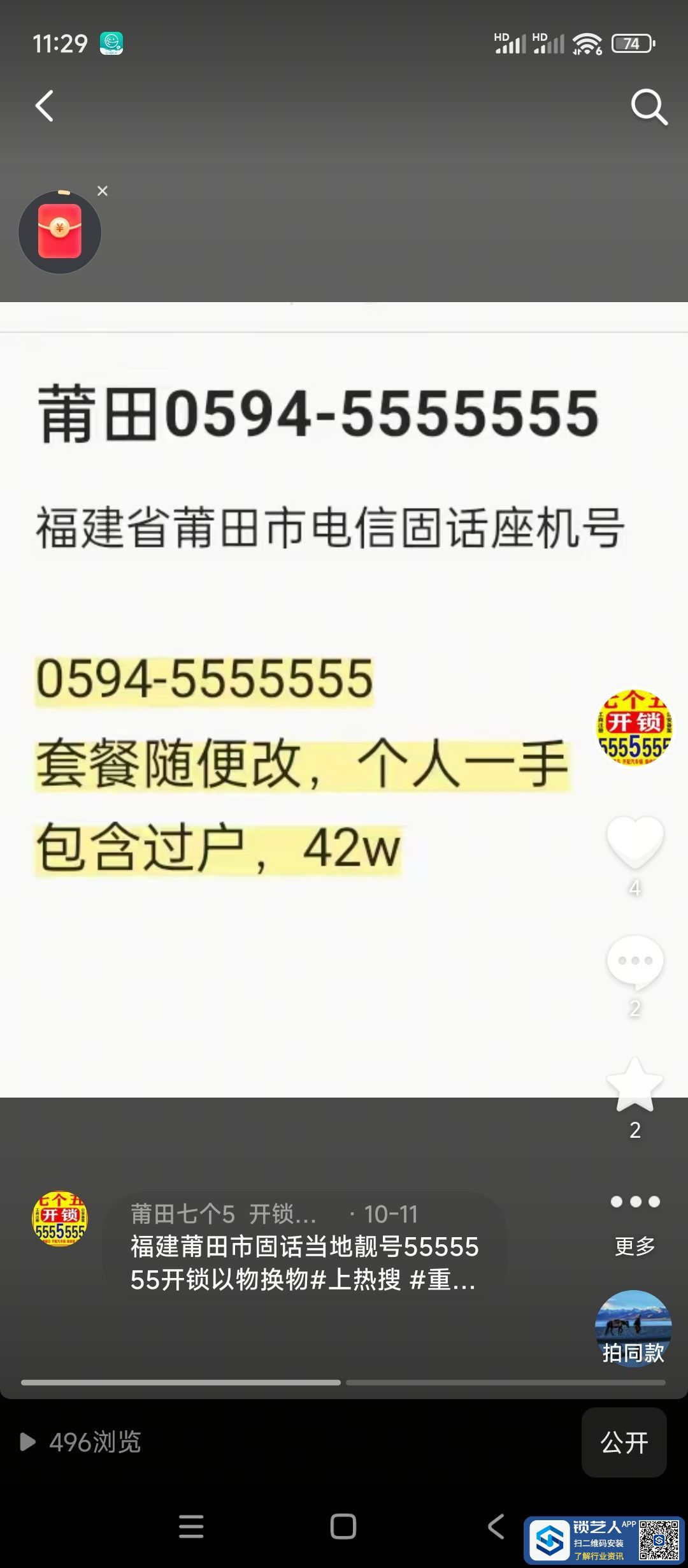Image resolution: width=688 pixels, height=1568 pixels.
Task: Dismiss the red envelope bubble
Action: (103, 191)
